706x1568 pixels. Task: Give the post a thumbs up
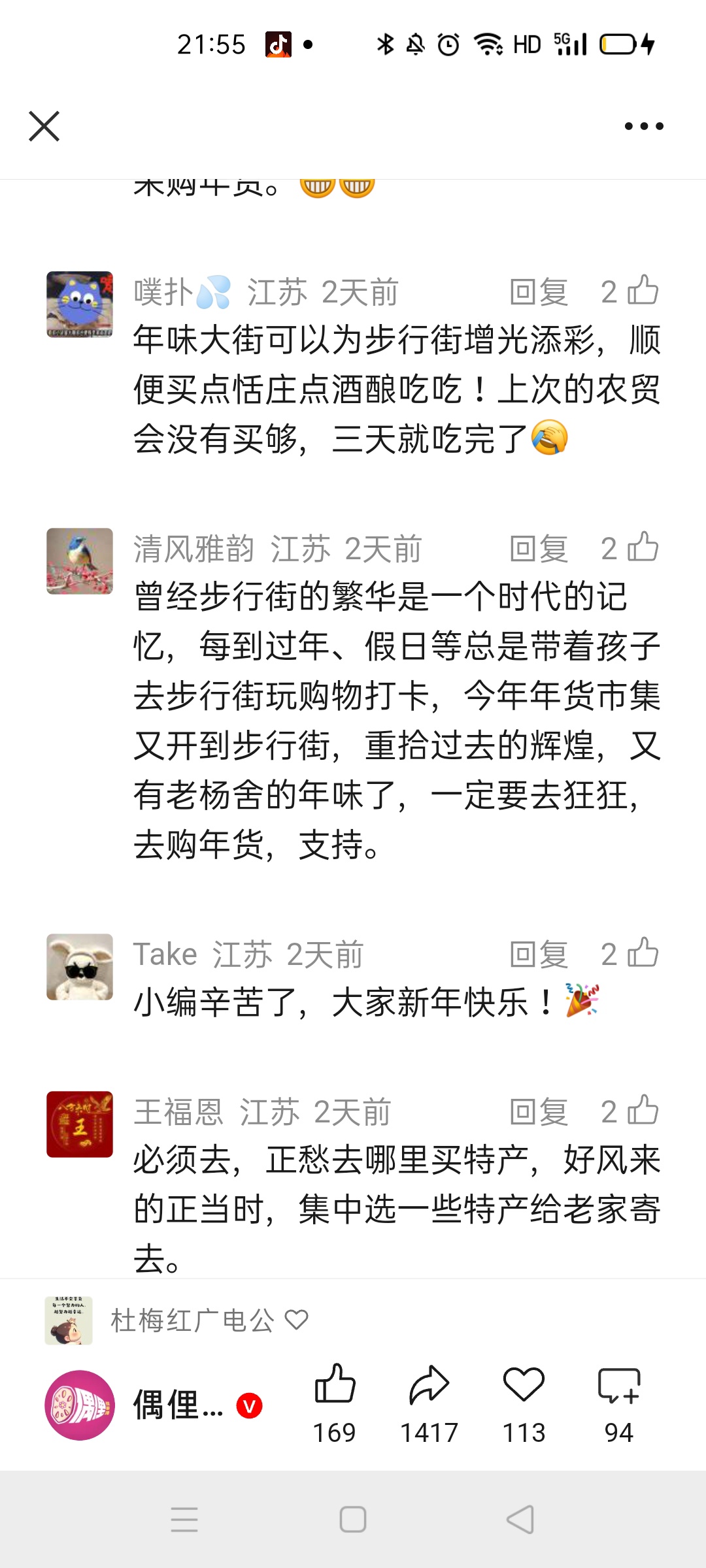pos(335,1384)
